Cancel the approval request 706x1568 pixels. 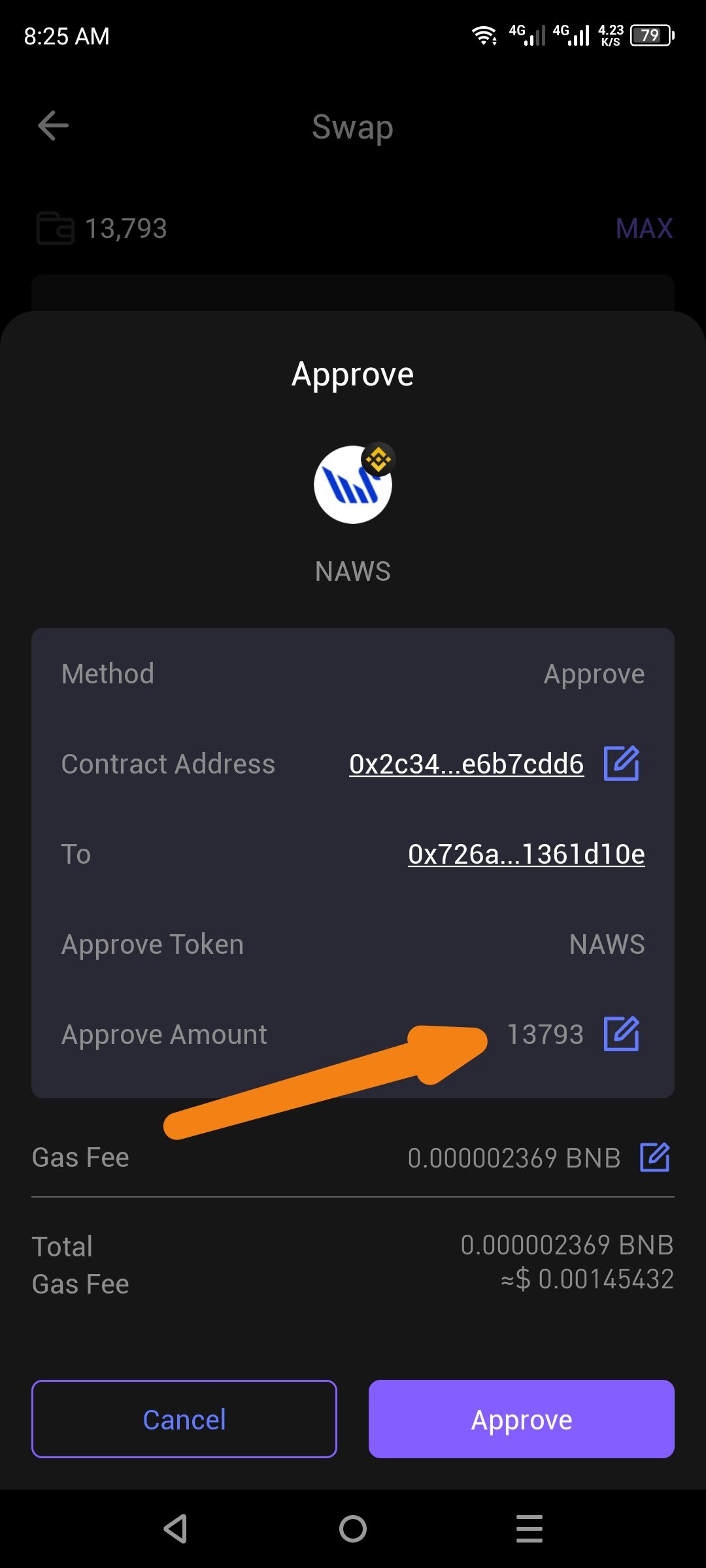(184, 1418)
